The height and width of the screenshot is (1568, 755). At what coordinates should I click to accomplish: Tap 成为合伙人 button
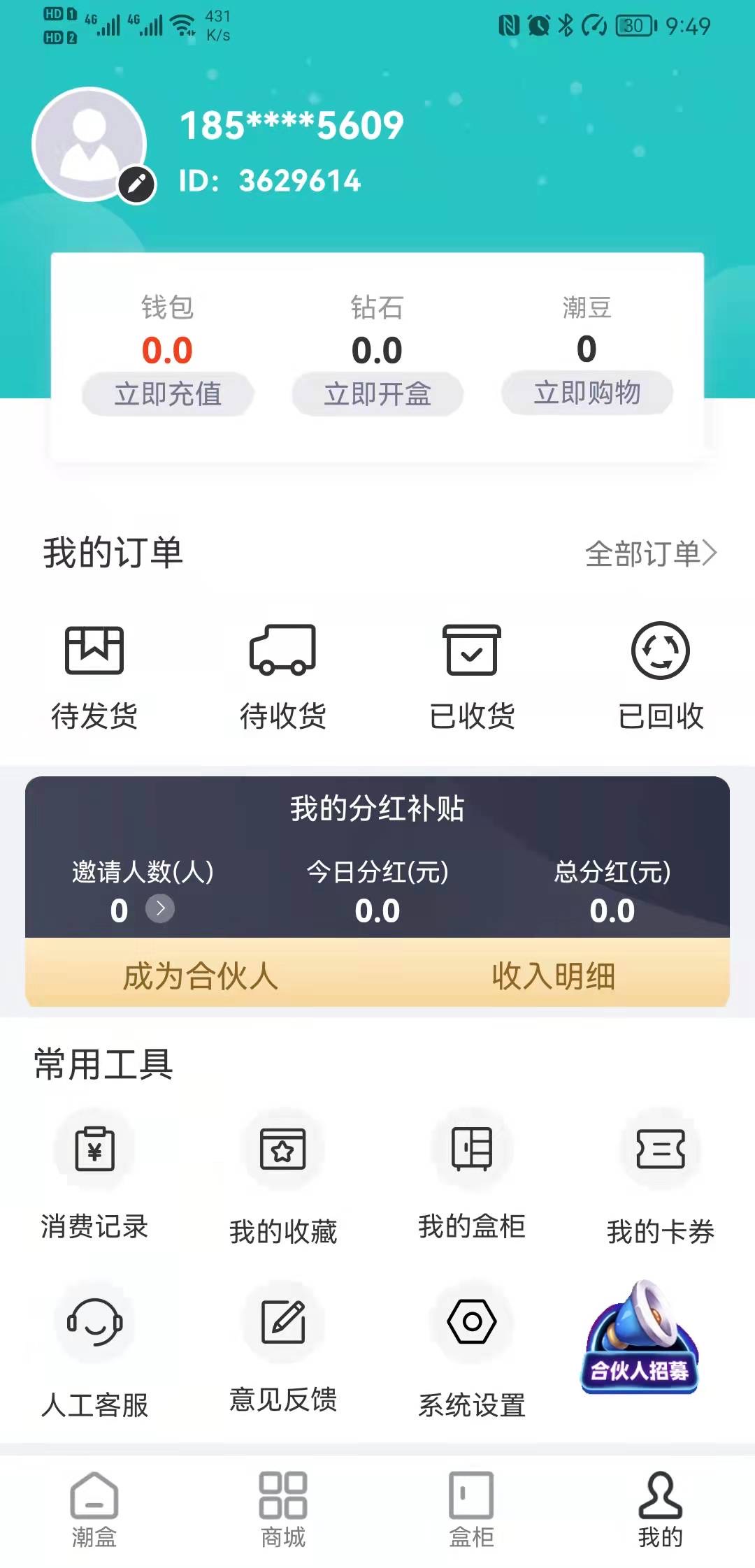pyautogui.click(x=201, y=975)
